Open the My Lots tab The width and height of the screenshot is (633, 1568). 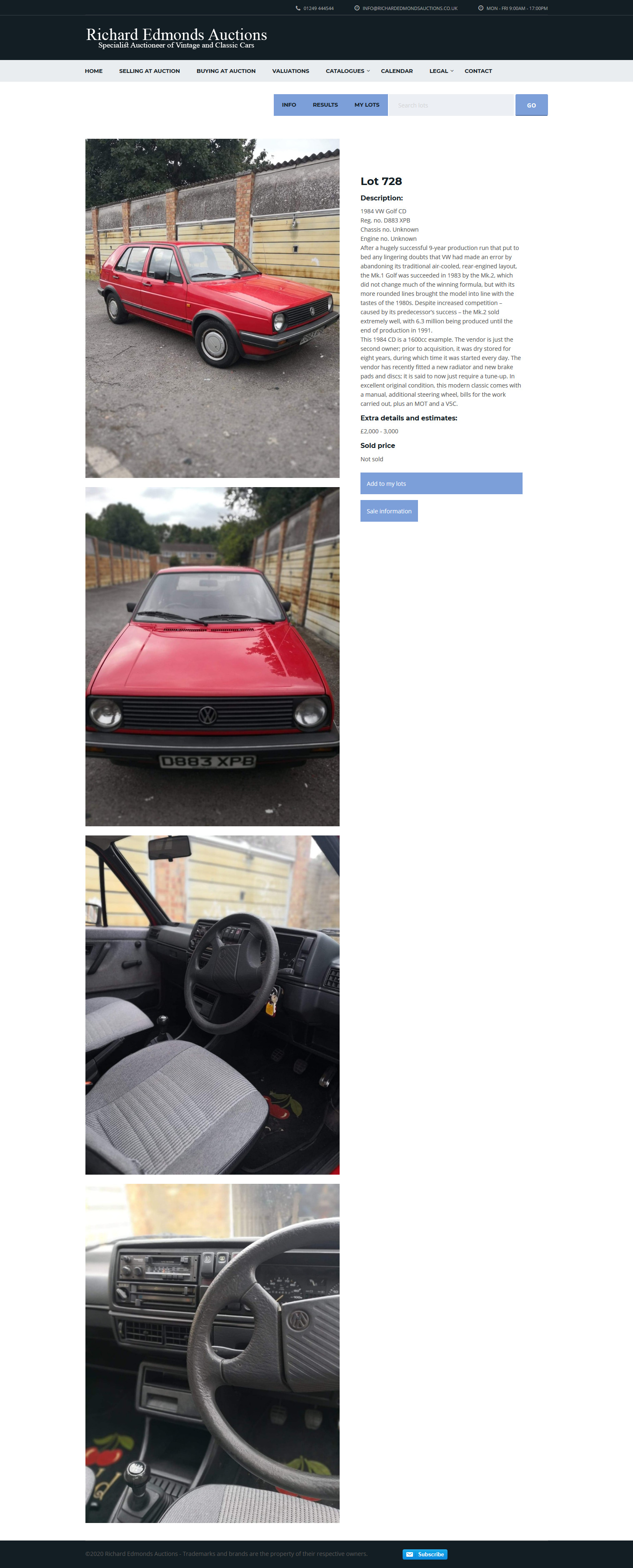[366, 105]
